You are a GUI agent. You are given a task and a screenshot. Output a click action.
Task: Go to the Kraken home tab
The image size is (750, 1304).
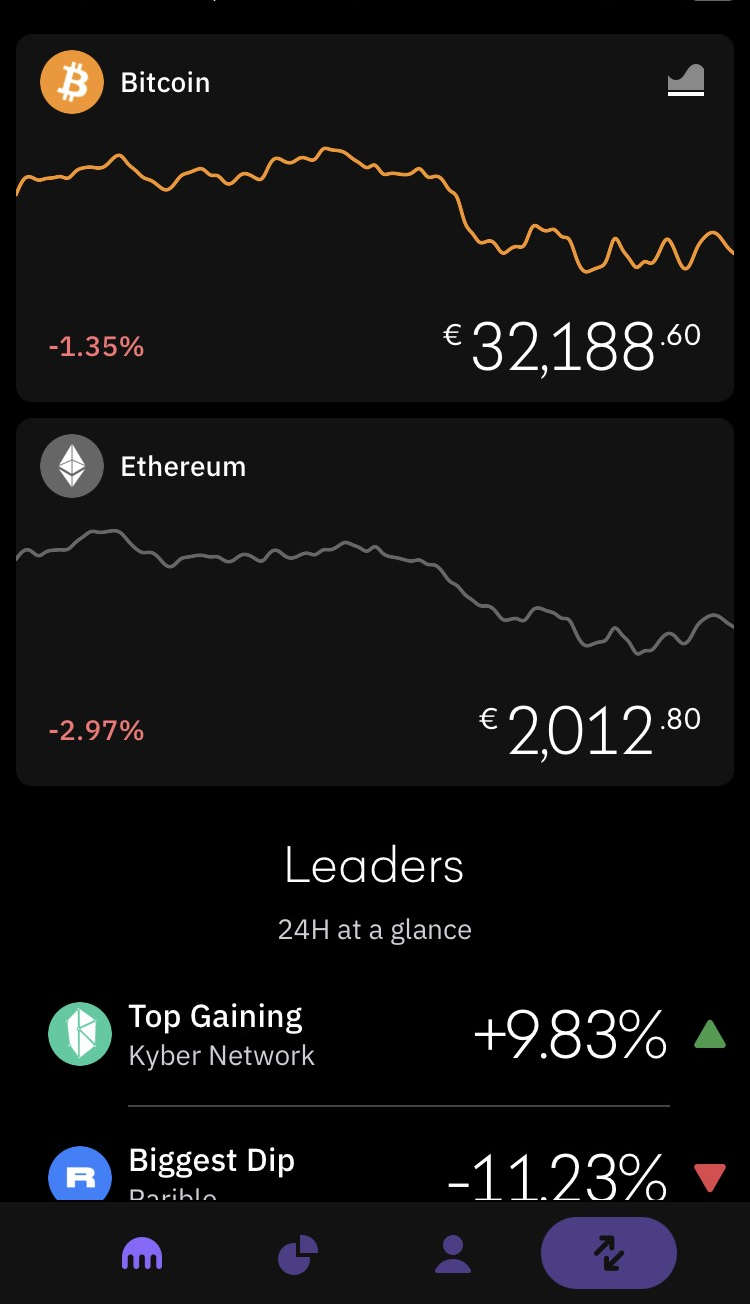[x=142, y=1253]
